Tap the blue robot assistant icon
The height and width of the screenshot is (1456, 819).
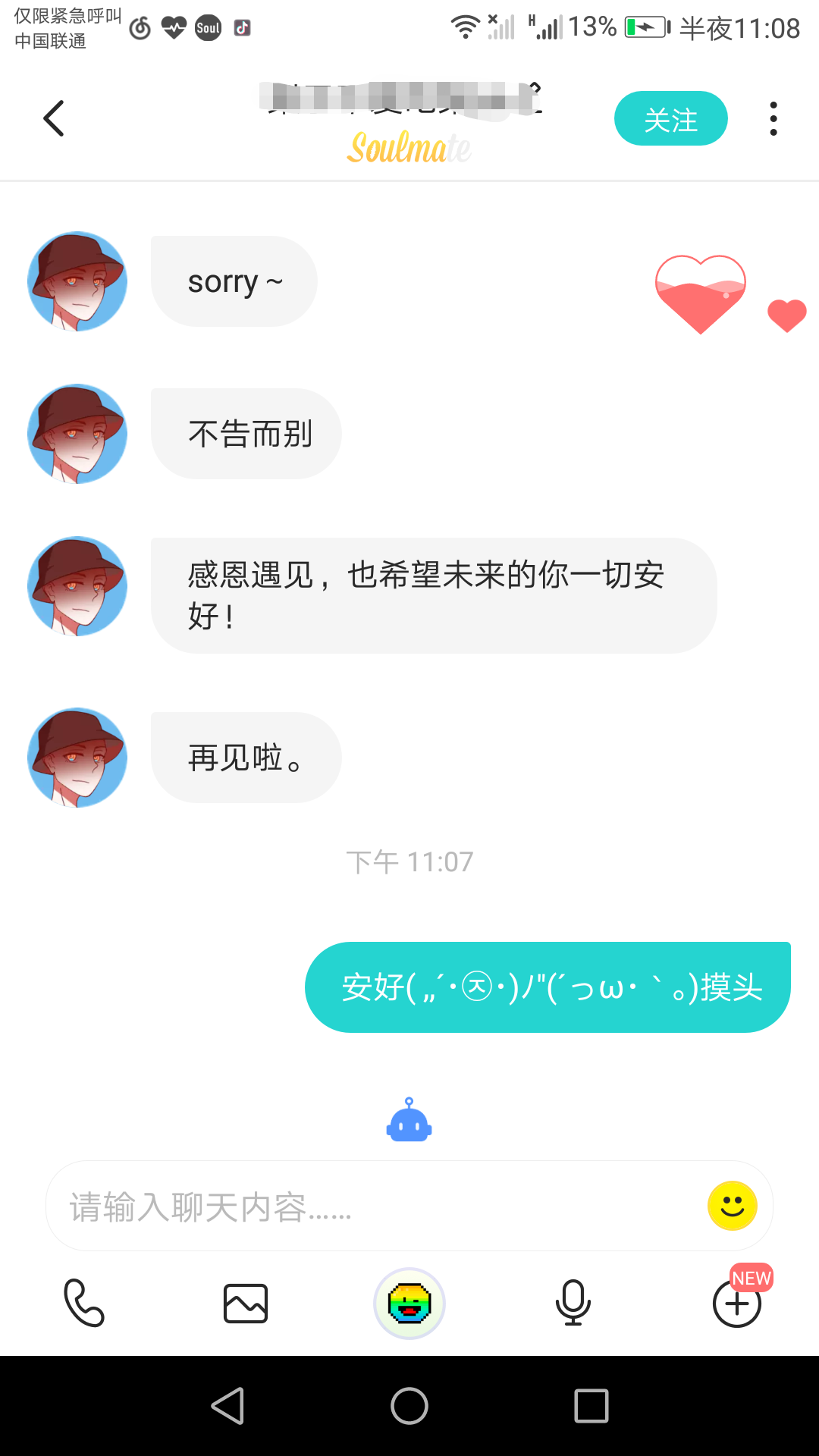(x=409, y=1120)
